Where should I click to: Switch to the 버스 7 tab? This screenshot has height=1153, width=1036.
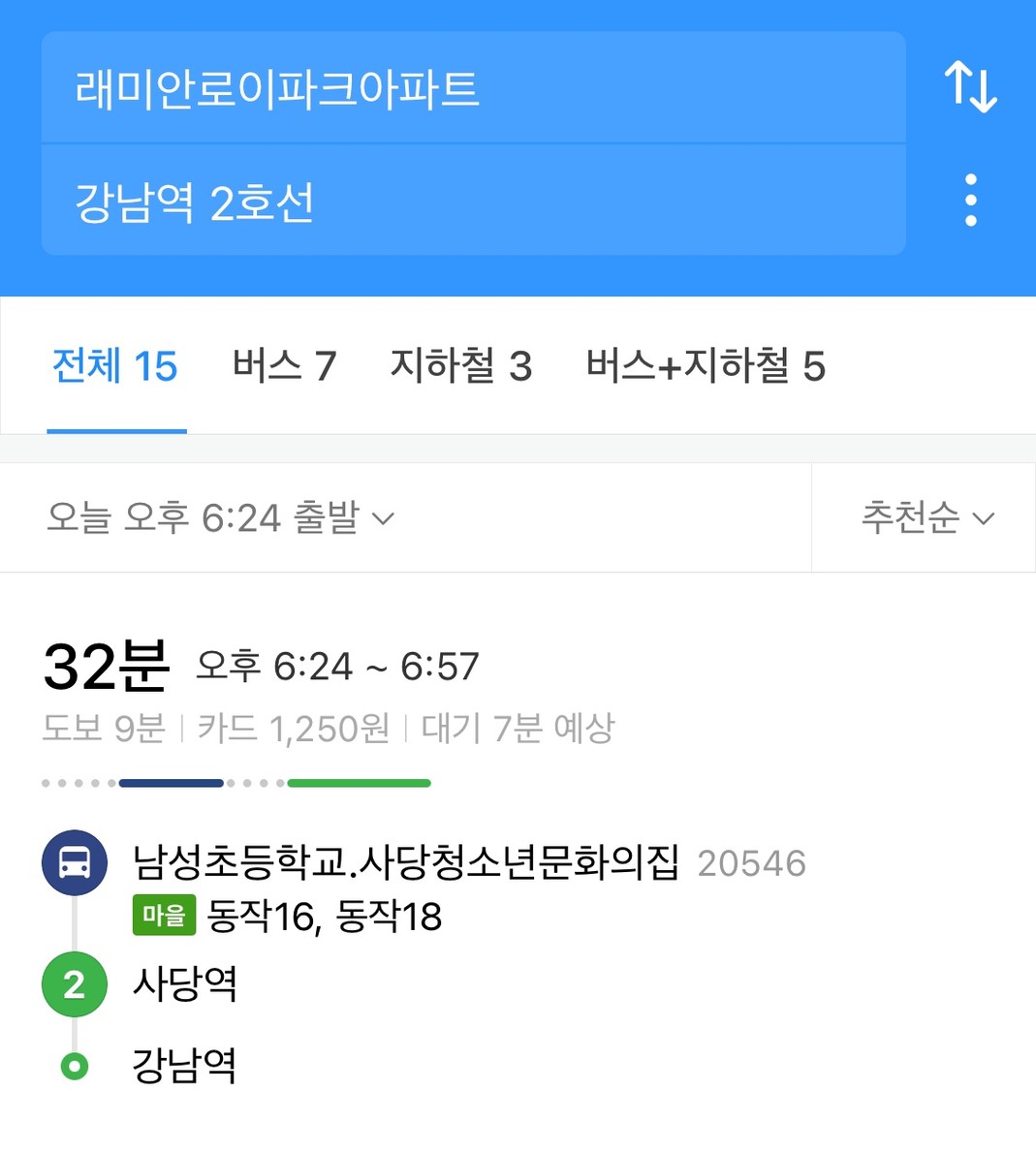pyautogui.click(x=284, y=366)
